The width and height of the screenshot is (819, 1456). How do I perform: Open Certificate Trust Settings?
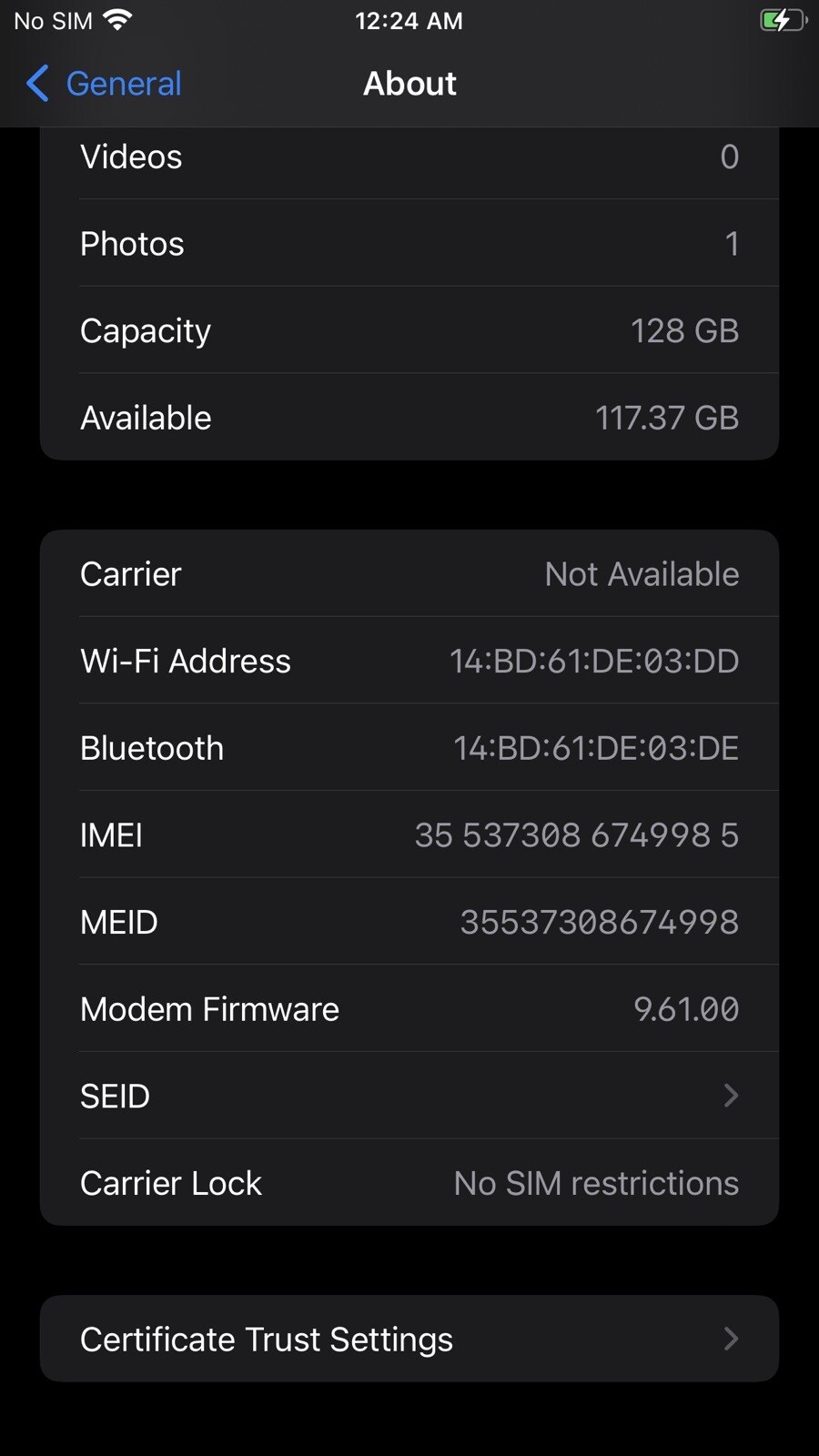(409, 1339)
